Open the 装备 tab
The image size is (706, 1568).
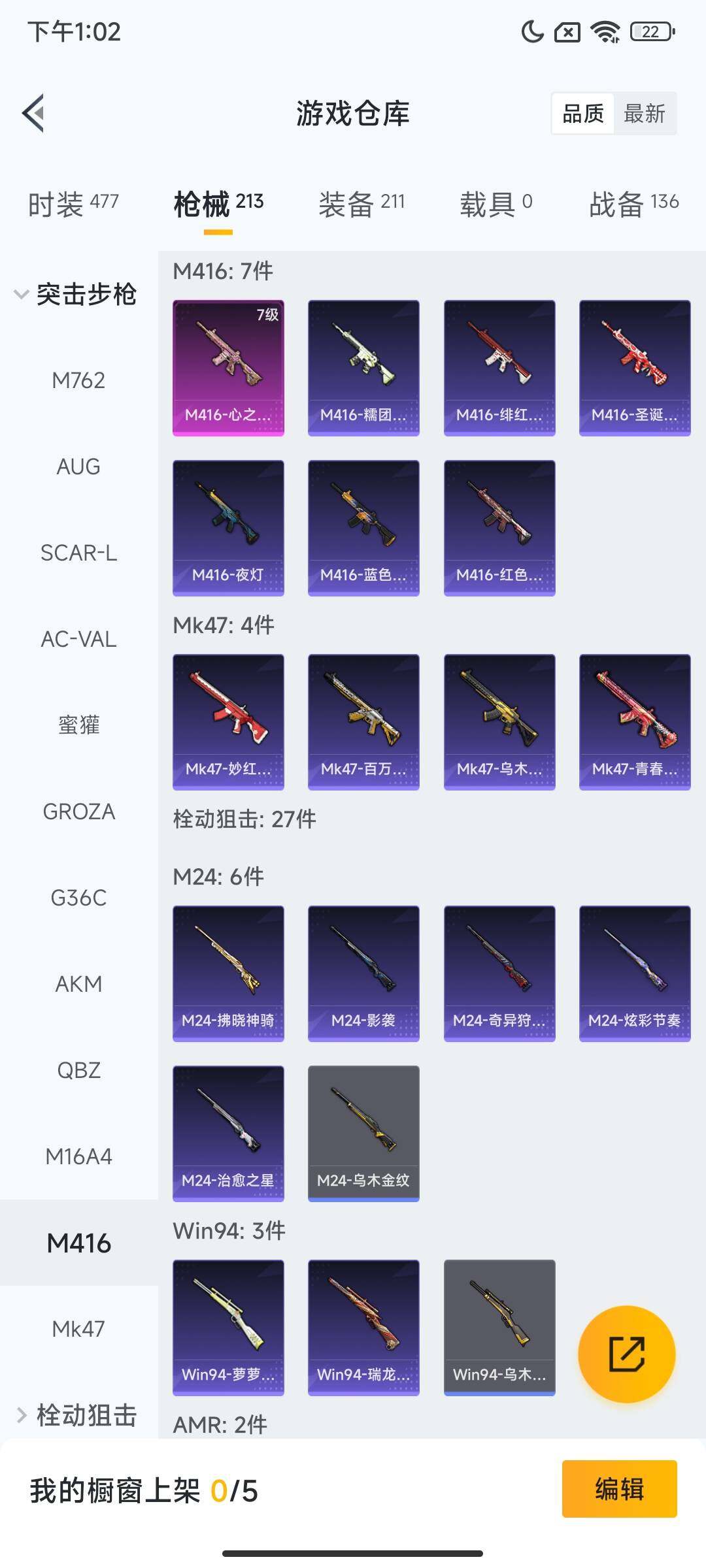(x=361, y=204)
